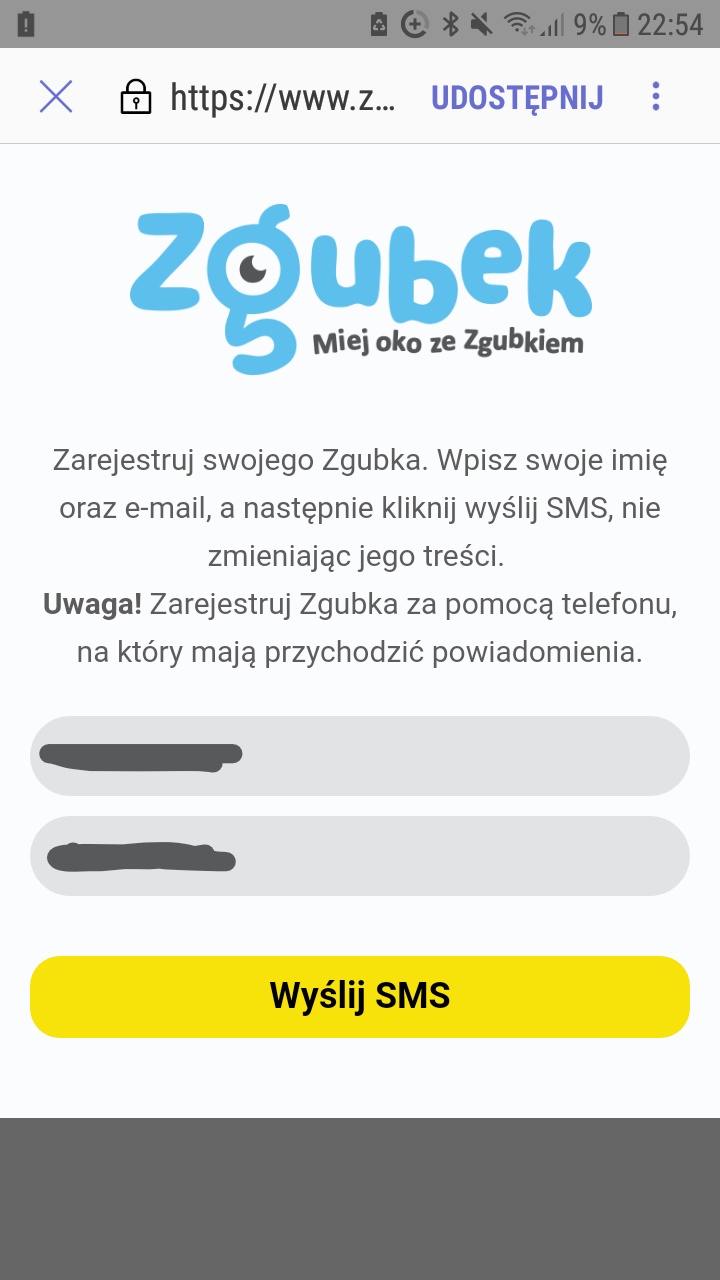Focus the first name input field

click(360, 756)
